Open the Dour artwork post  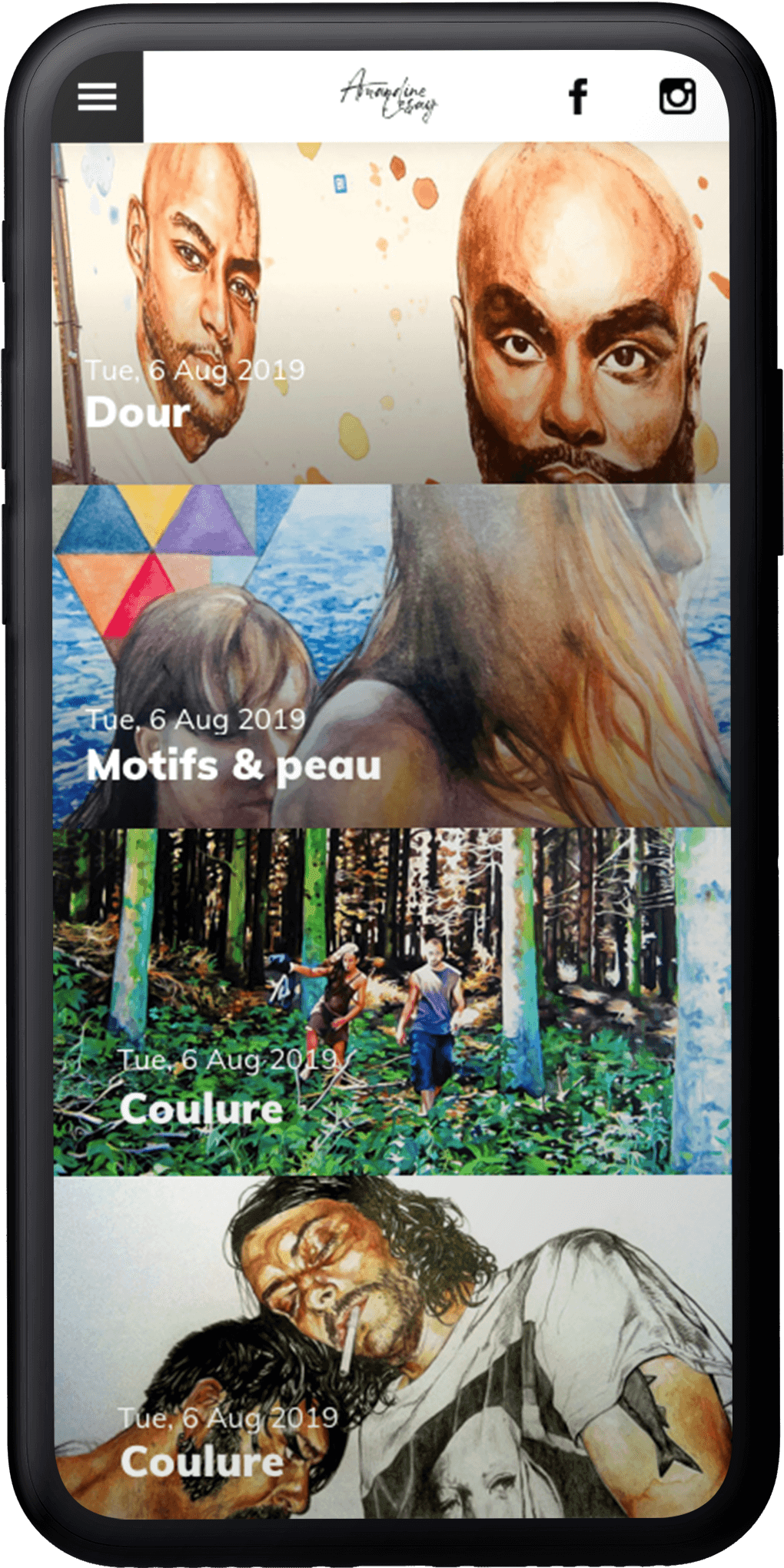click(138, 412)
